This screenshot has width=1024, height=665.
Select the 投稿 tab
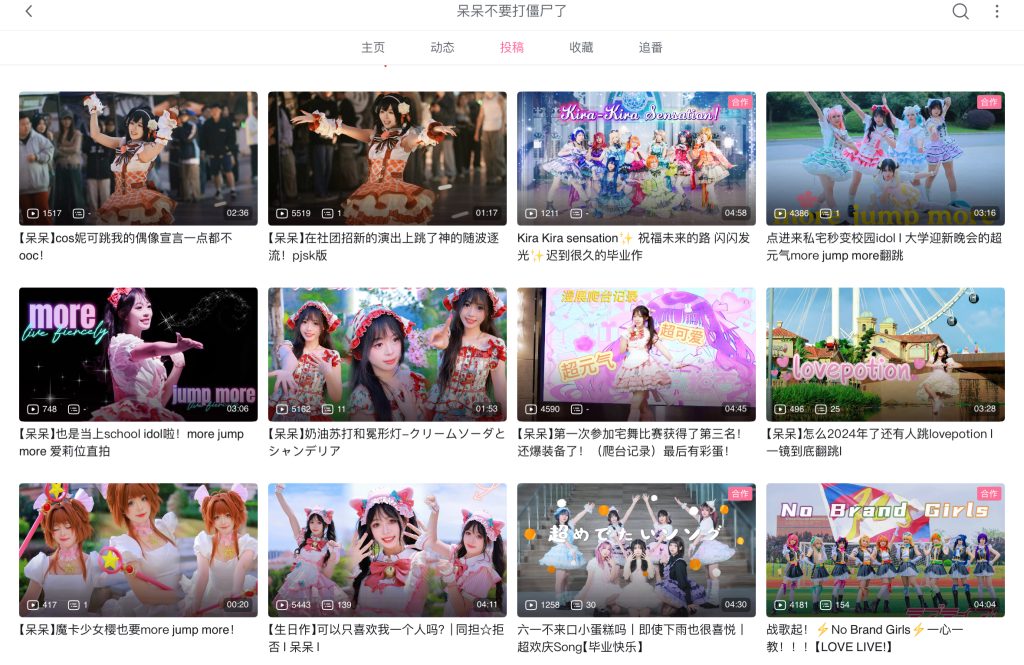point(512,47)
